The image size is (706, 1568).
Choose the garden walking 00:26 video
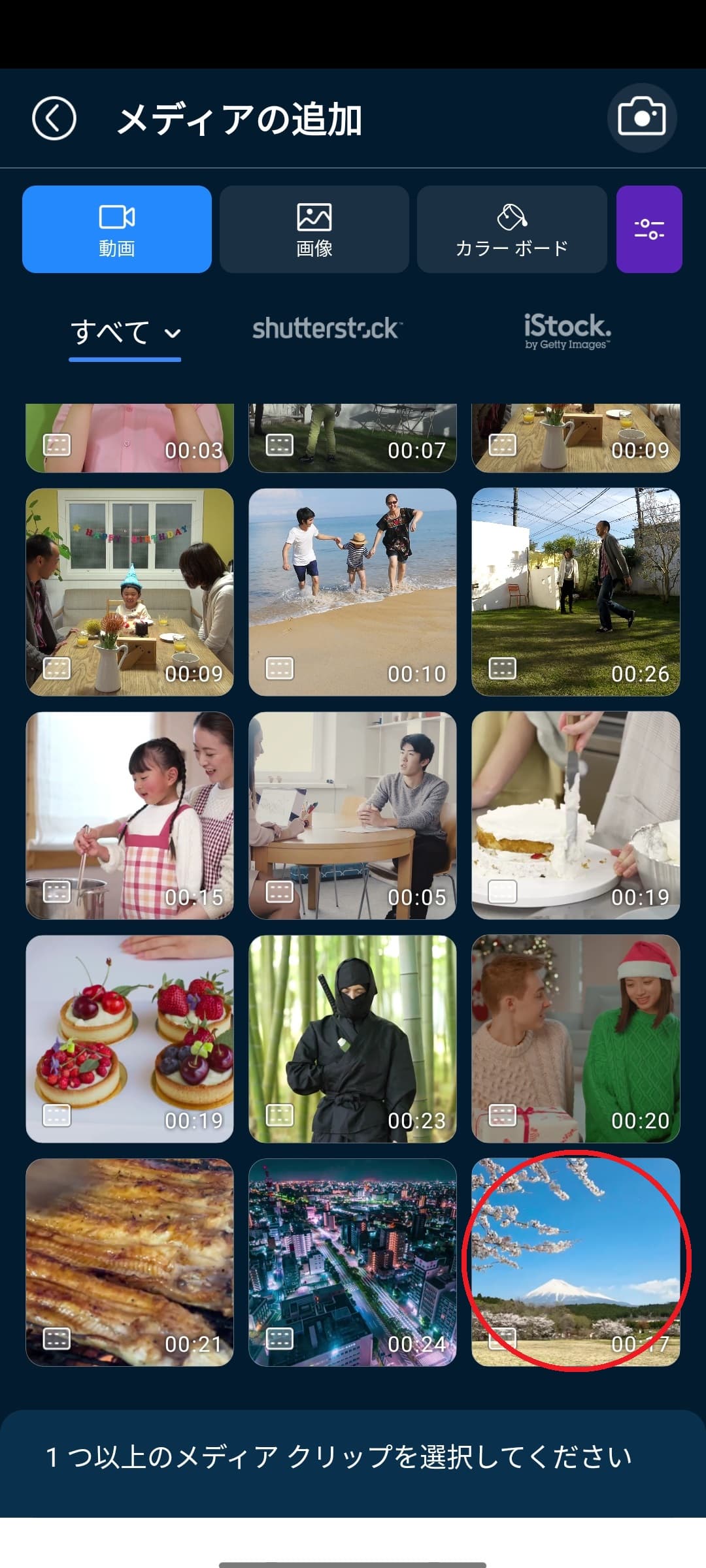coord(575,592)
